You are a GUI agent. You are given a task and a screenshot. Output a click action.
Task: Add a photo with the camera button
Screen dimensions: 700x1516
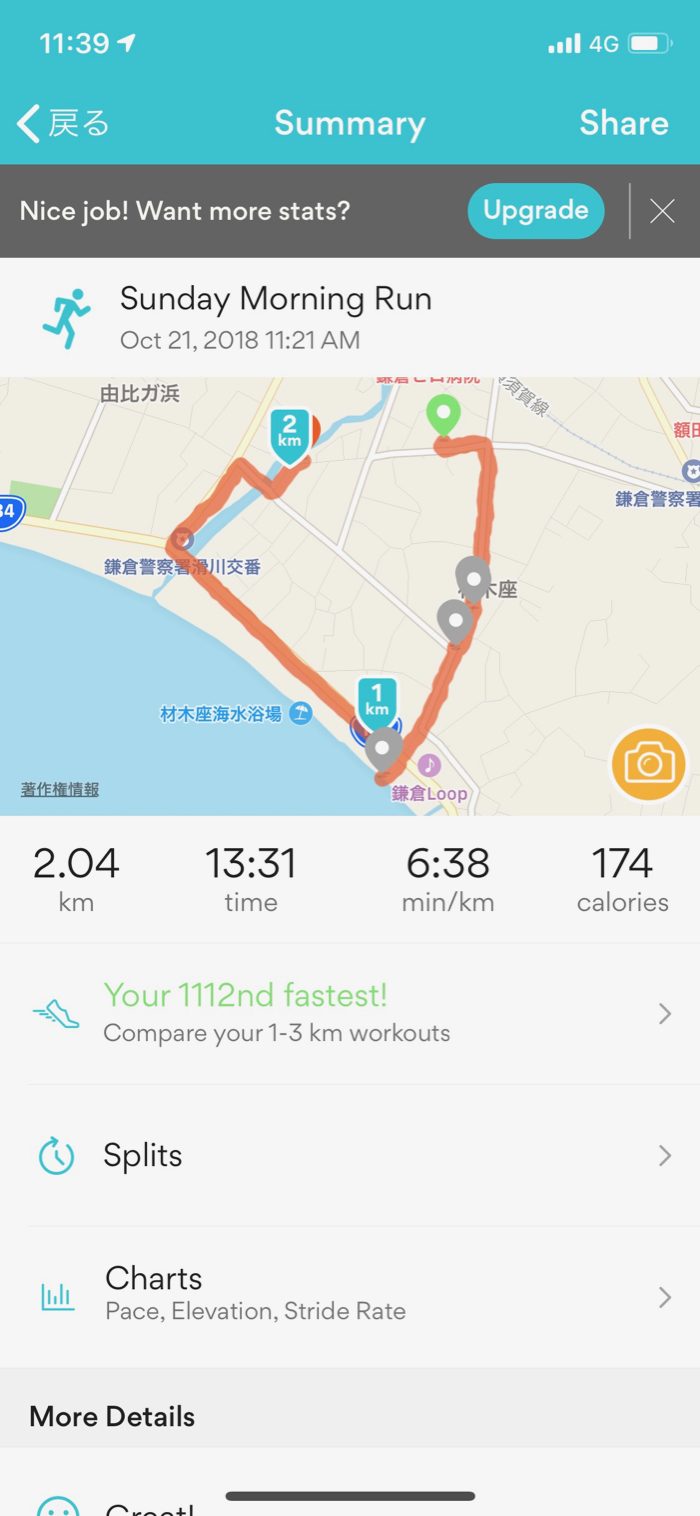click(x=649, y=765)
